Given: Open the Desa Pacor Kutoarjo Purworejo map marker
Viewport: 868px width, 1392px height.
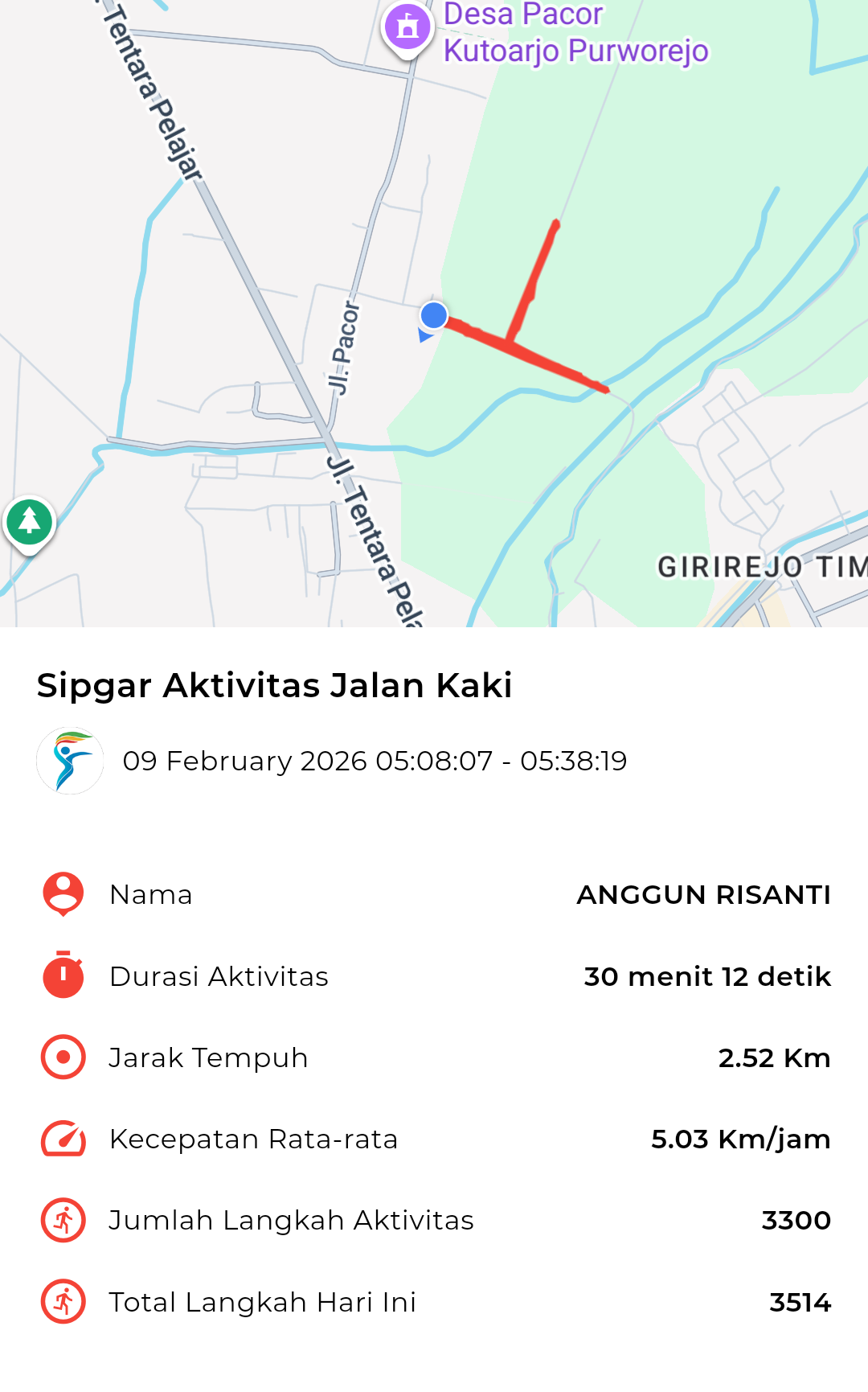Looking at the screenshot, I should [407, 27].
